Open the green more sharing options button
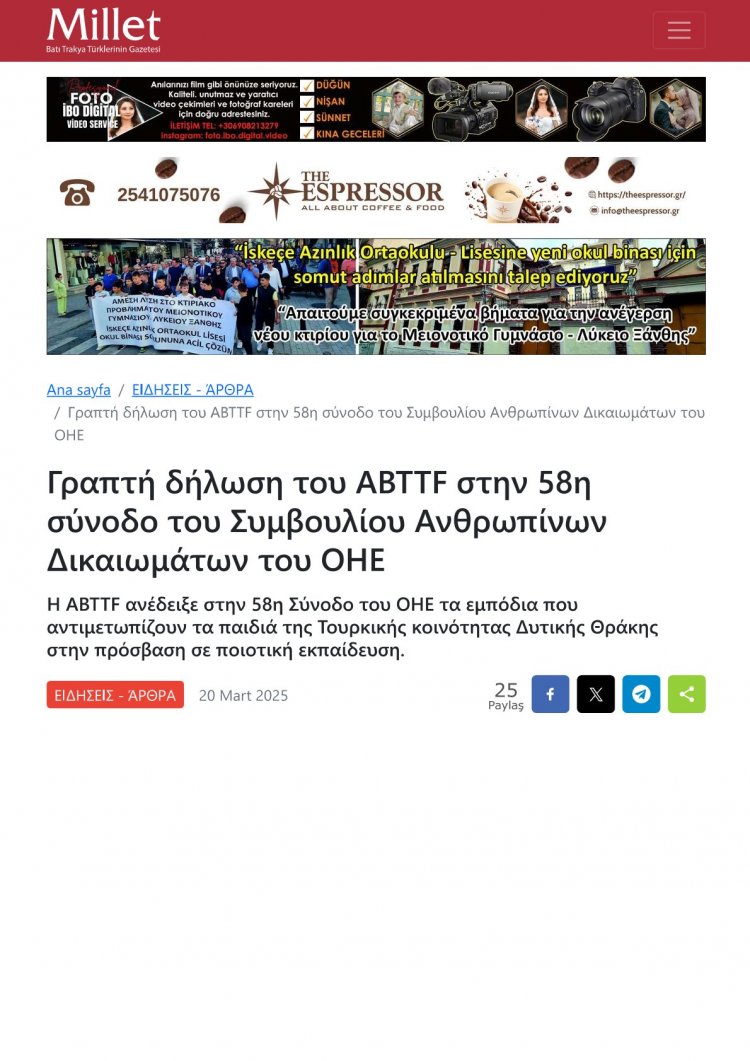Screen dimensions: 750x1061 click(x=687, y=694)
